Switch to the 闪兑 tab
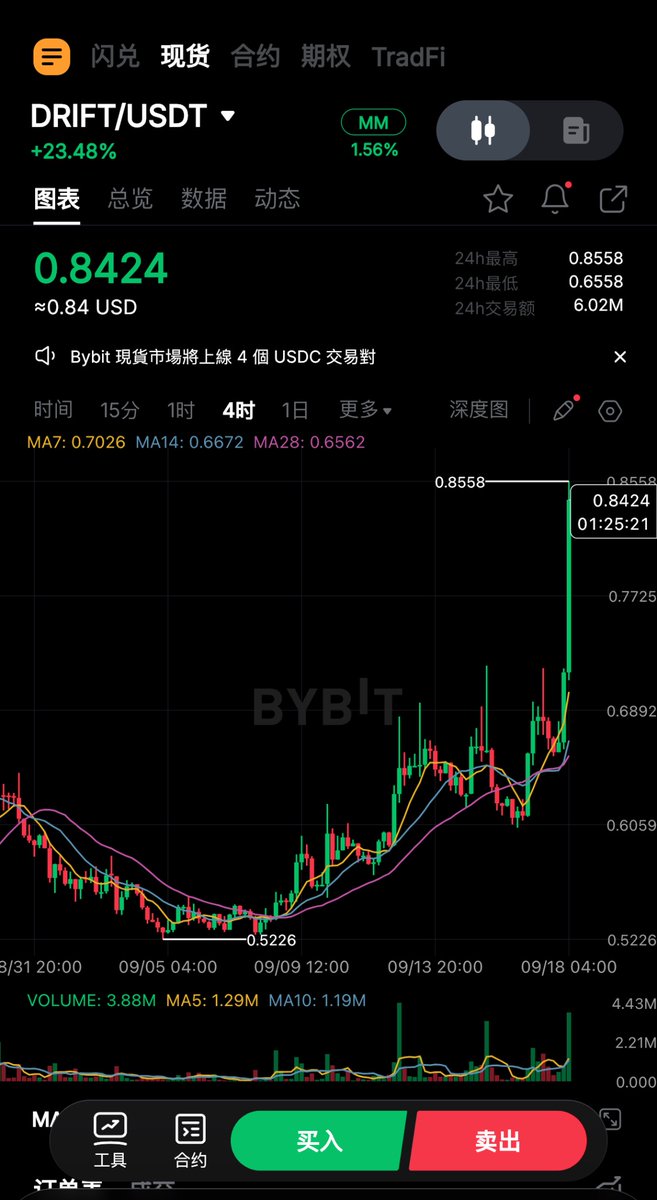 pyautogui.click(x=114, y=56)
